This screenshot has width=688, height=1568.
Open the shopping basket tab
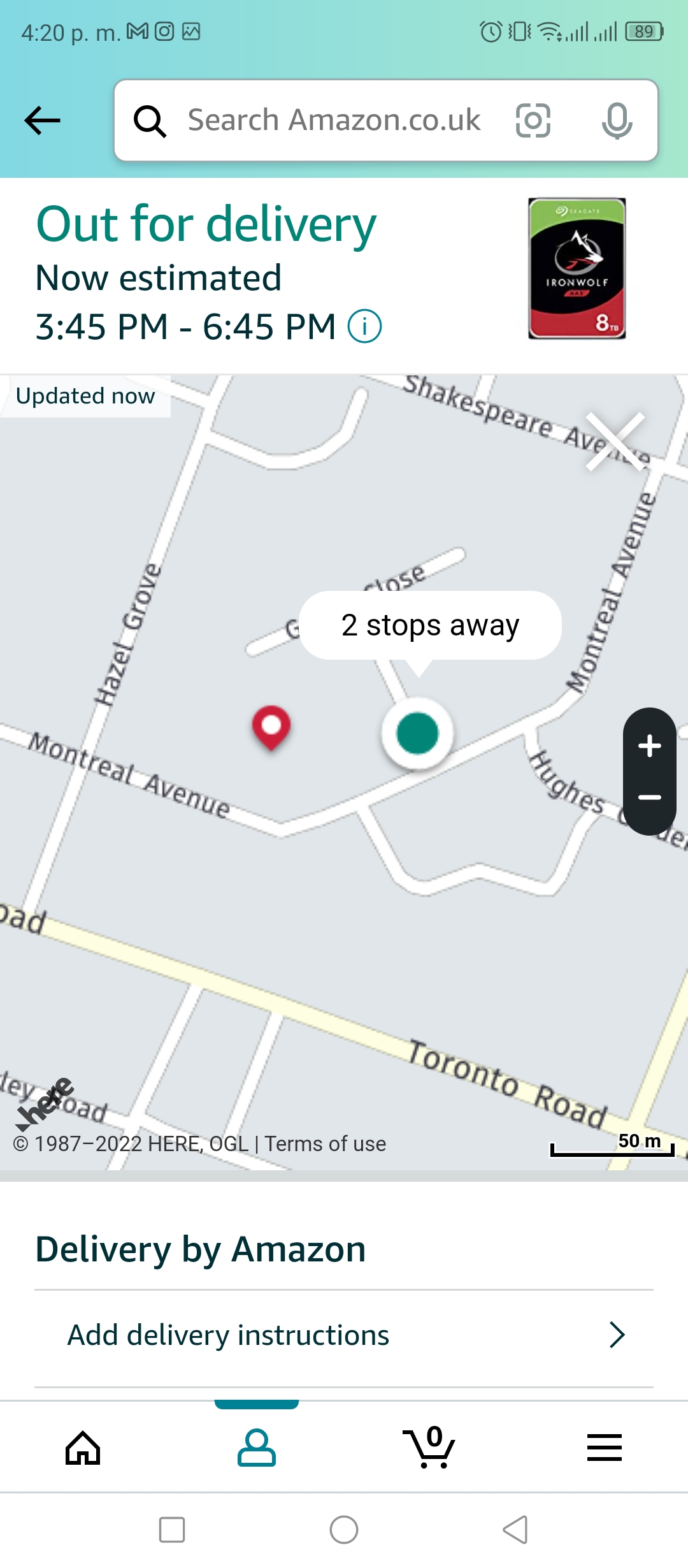tap(429, 1447)
